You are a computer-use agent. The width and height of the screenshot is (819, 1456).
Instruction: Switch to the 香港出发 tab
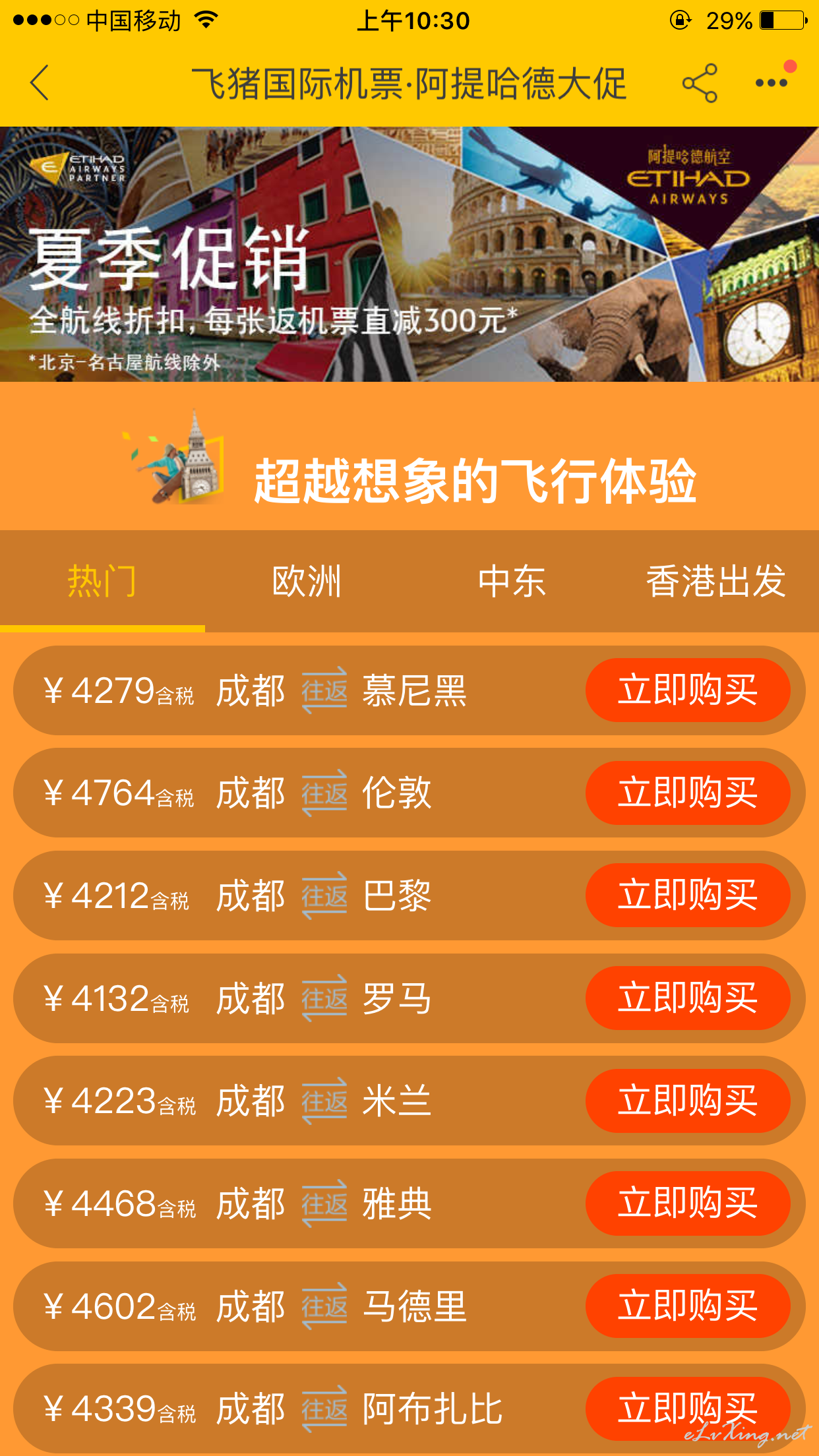point(716,581)
